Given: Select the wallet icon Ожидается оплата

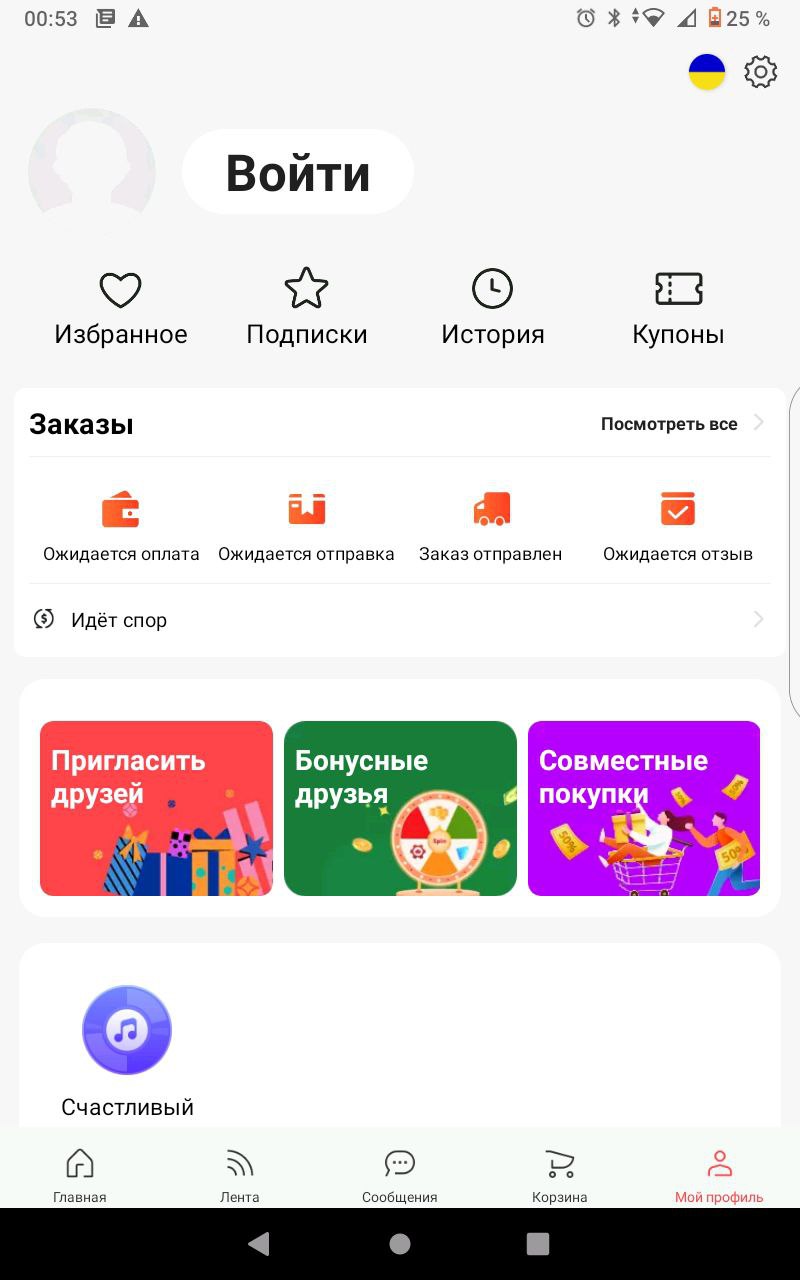Looking at the screenshot, I should [x=120, y=508].
